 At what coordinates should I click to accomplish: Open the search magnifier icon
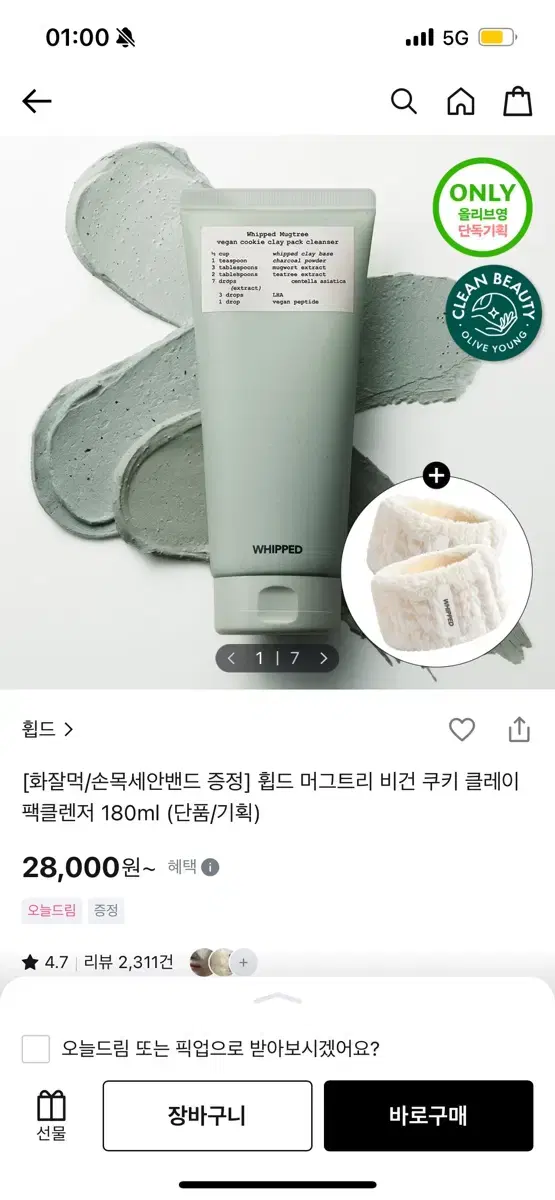403,101
